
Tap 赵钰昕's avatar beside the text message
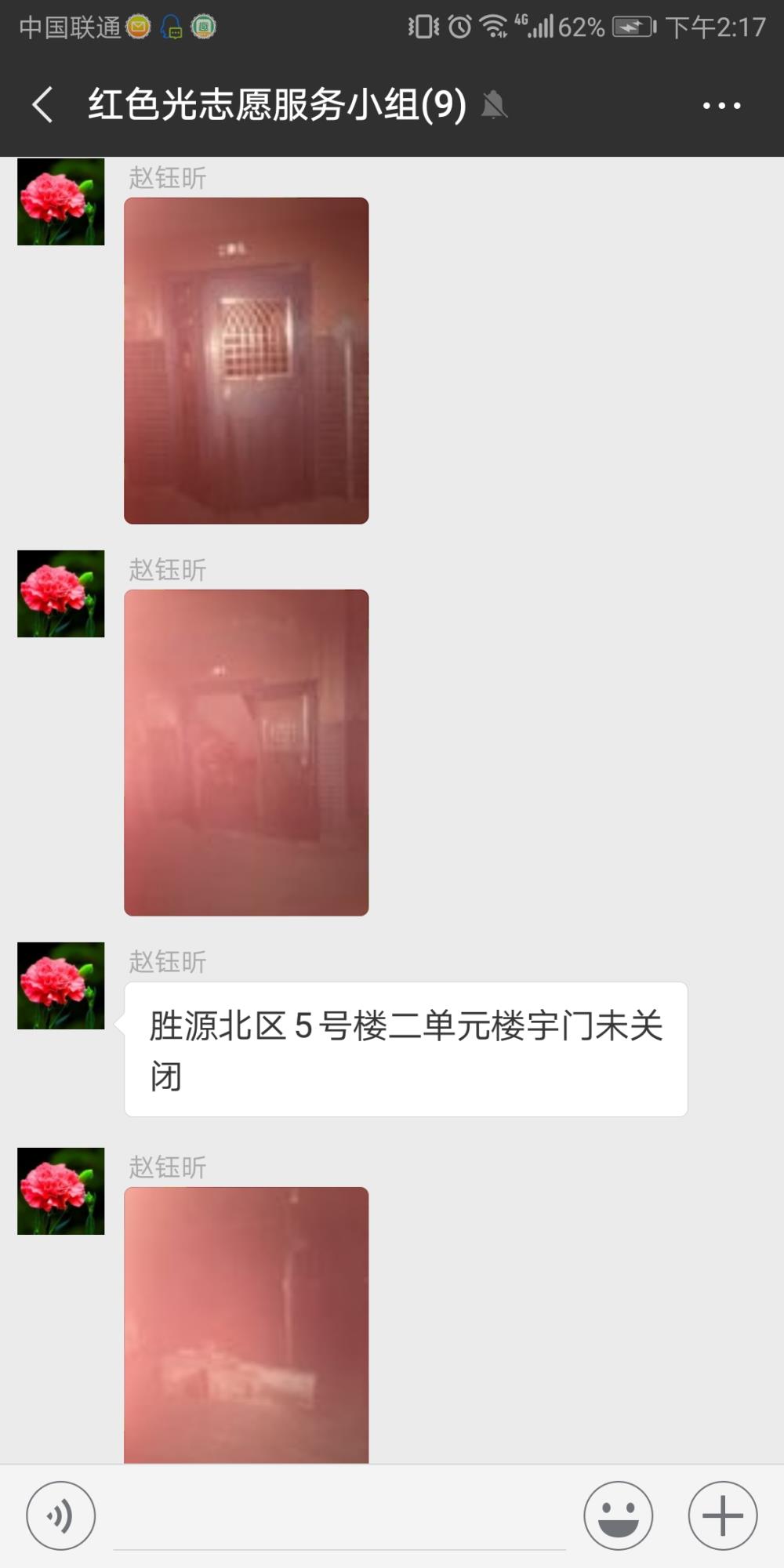tap(61, 985)
